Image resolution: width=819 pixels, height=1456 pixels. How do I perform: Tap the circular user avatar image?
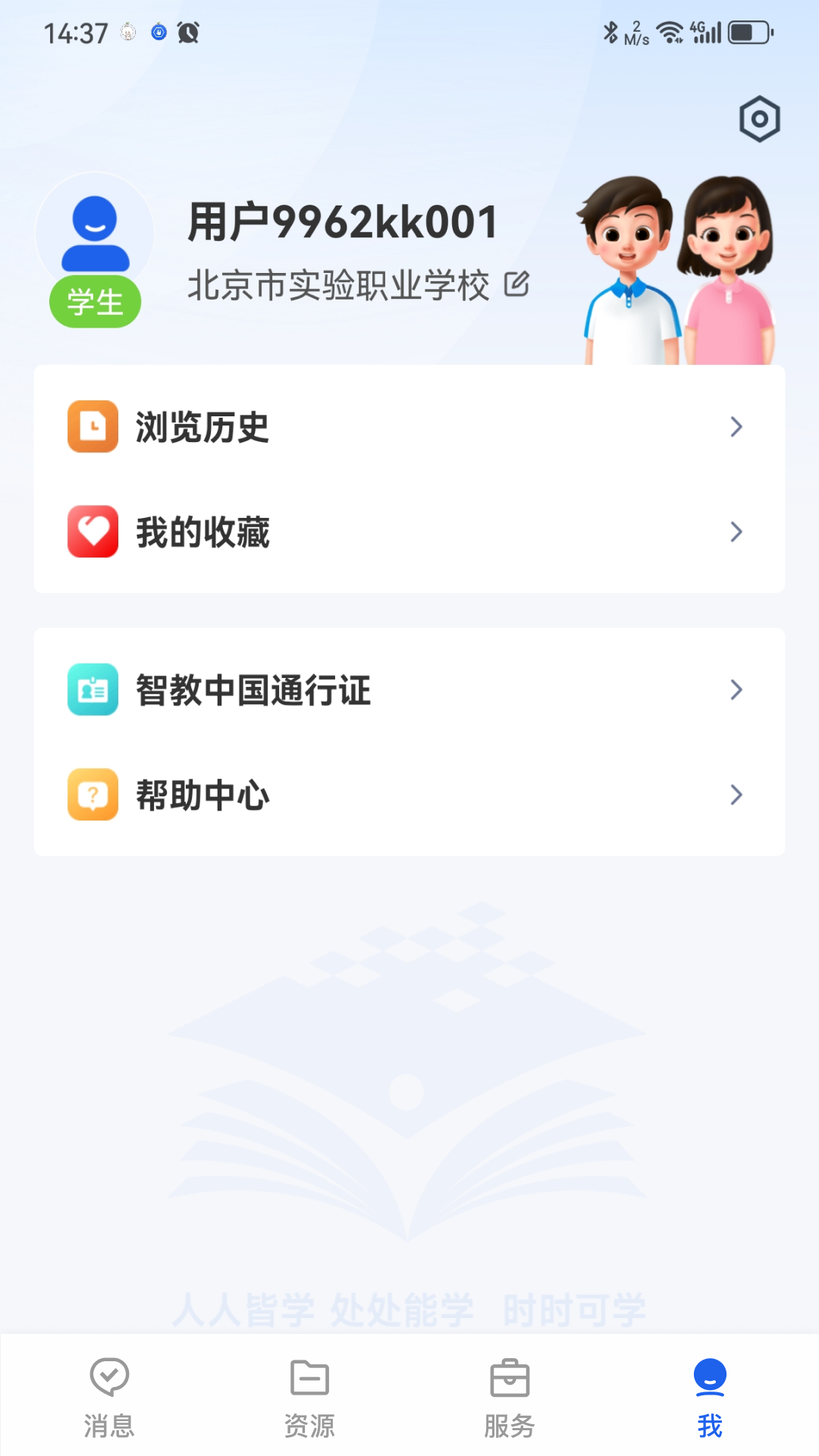[x=95, y=234]
